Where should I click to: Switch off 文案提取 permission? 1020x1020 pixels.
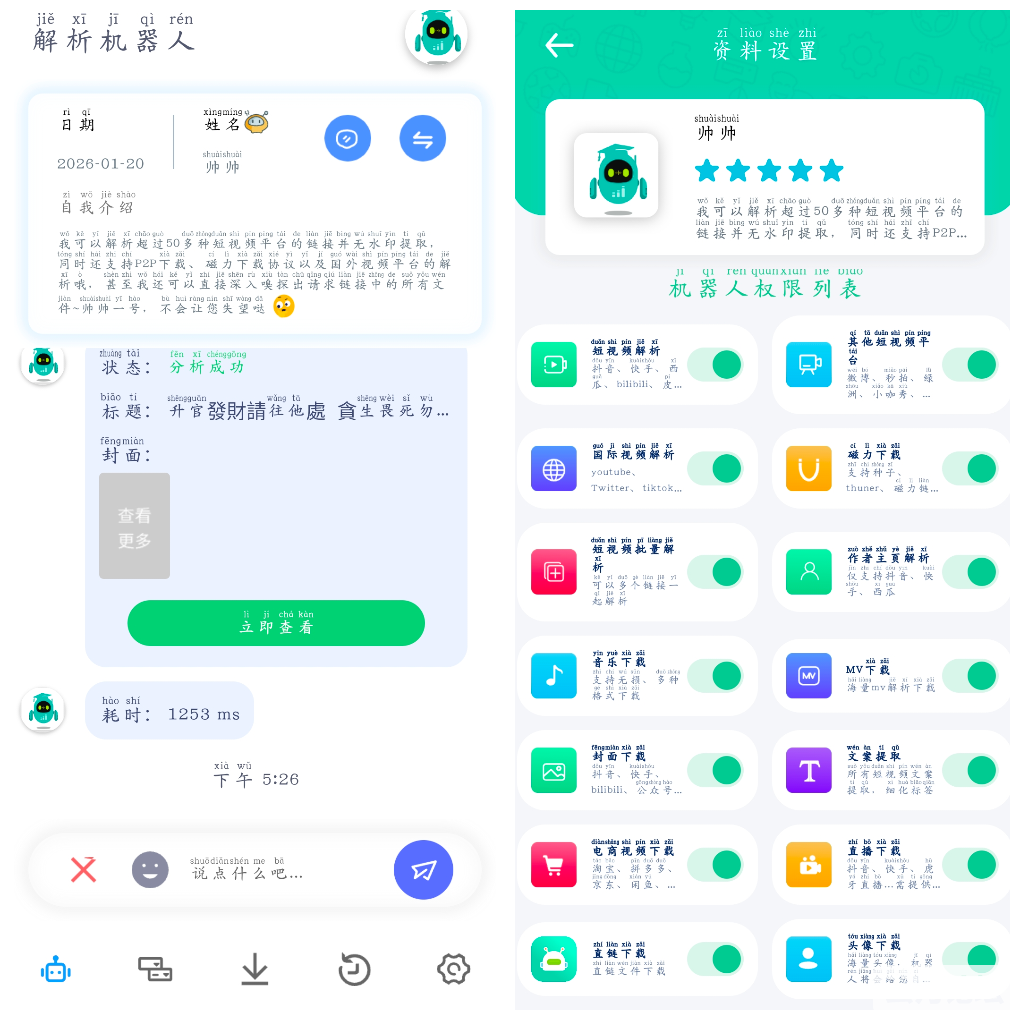pyautogui.click(x=970, y=769)
